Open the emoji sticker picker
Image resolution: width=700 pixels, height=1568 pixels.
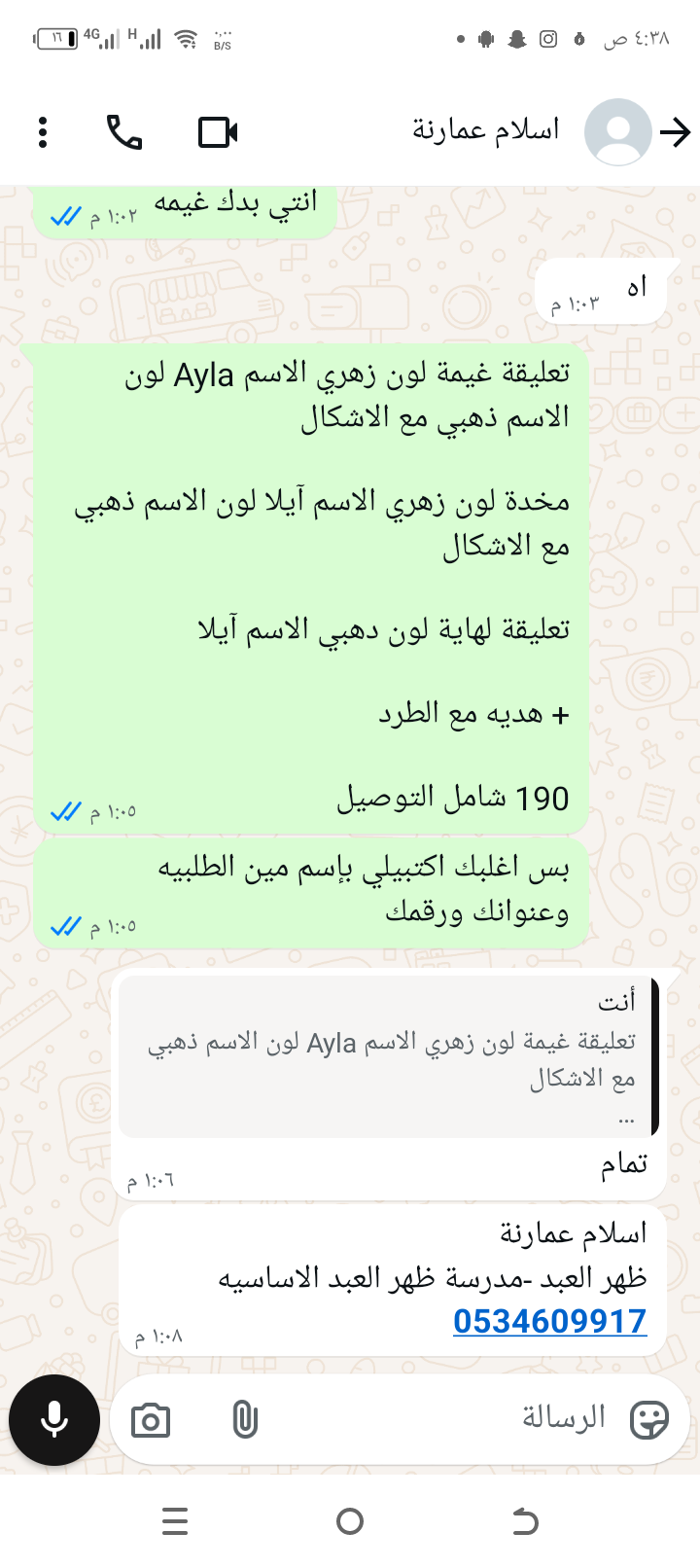point(648,1420)
